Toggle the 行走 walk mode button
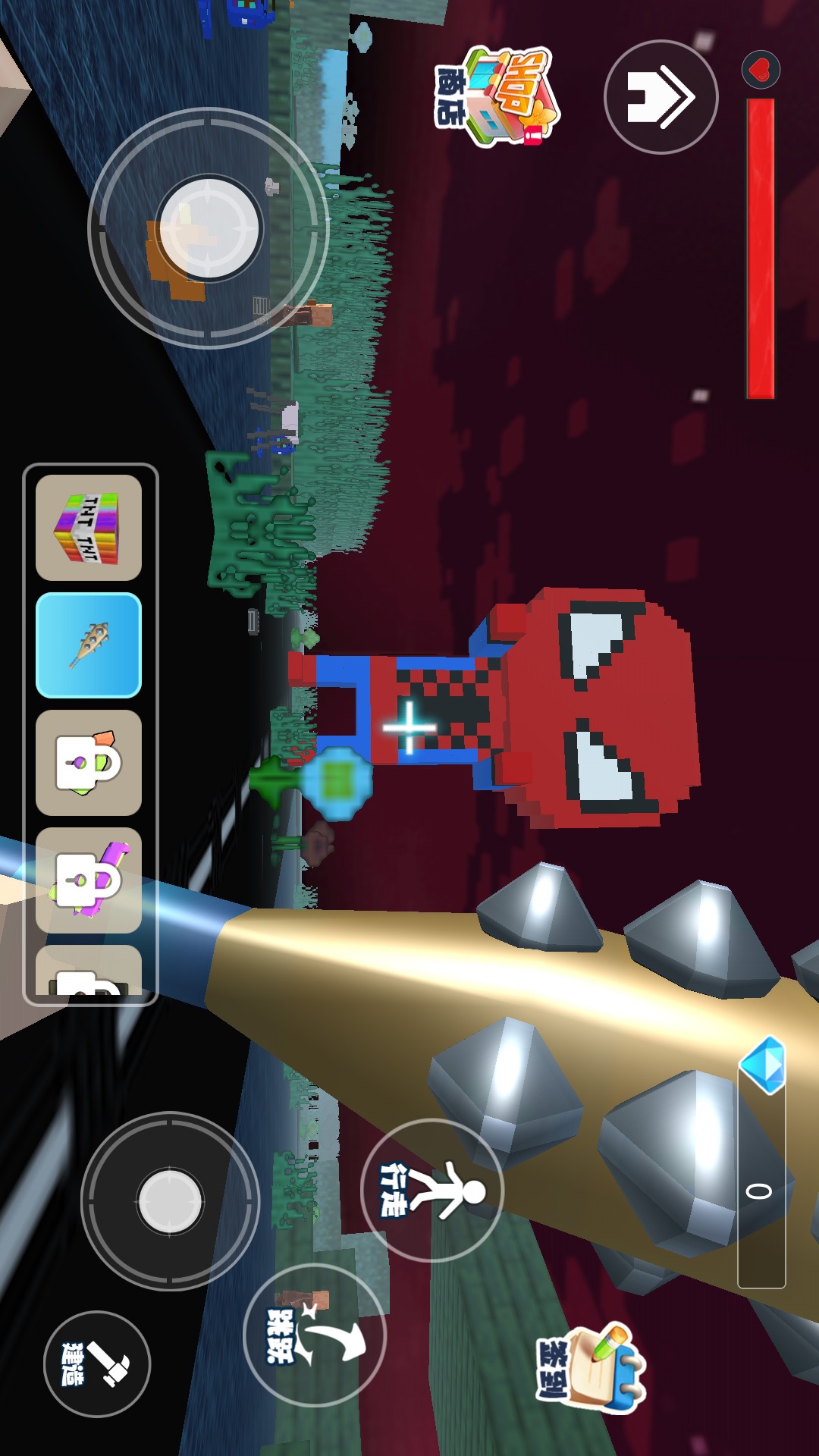The width and height of the screenshot is (819, 1456). coord(432,1190)
